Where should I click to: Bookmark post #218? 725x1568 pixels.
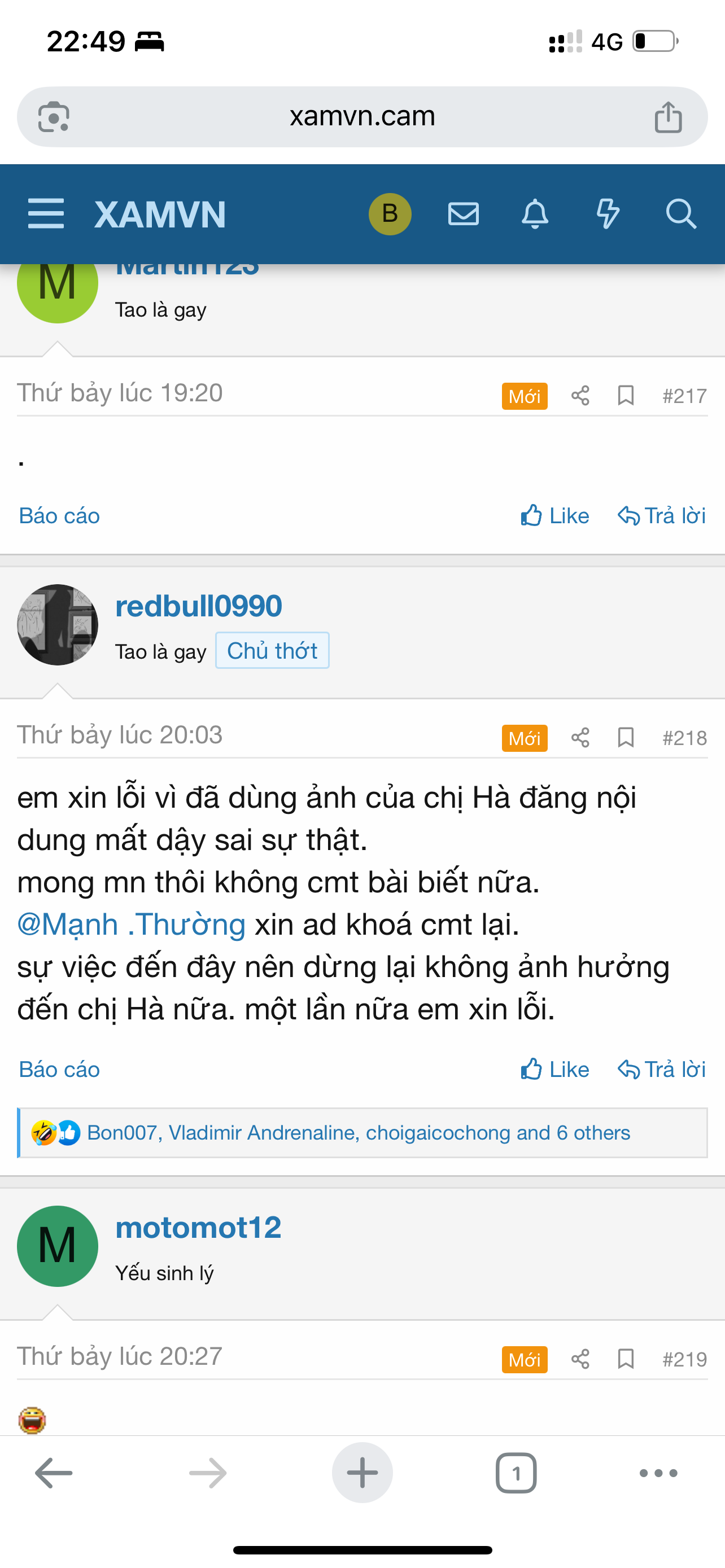pyautogui.click(x=626, y=738)
